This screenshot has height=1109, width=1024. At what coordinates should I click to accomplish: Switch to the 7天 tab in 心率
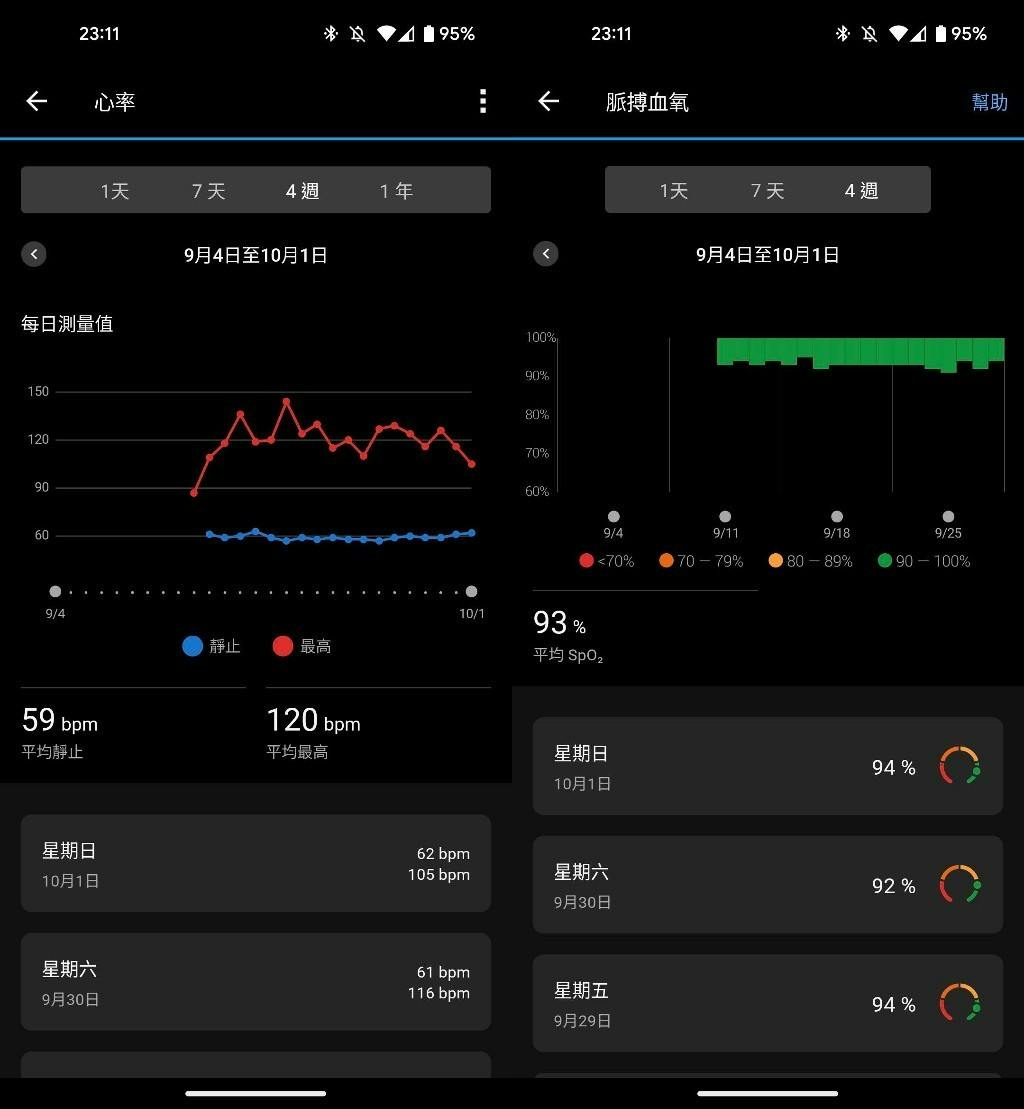[x=209, y=190]
